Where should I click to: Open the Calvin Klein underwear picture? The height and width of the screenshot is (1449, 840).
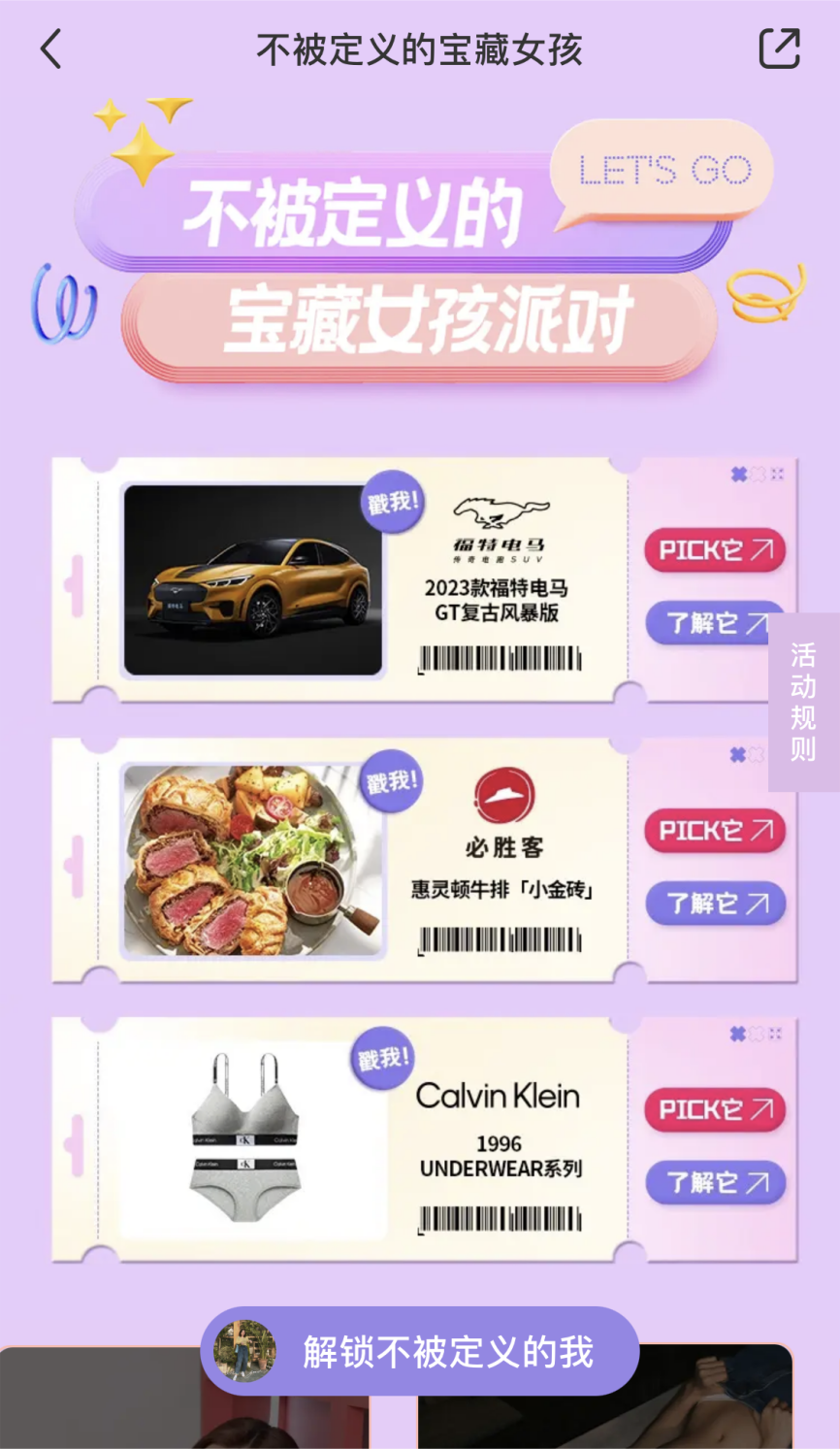245,1140
